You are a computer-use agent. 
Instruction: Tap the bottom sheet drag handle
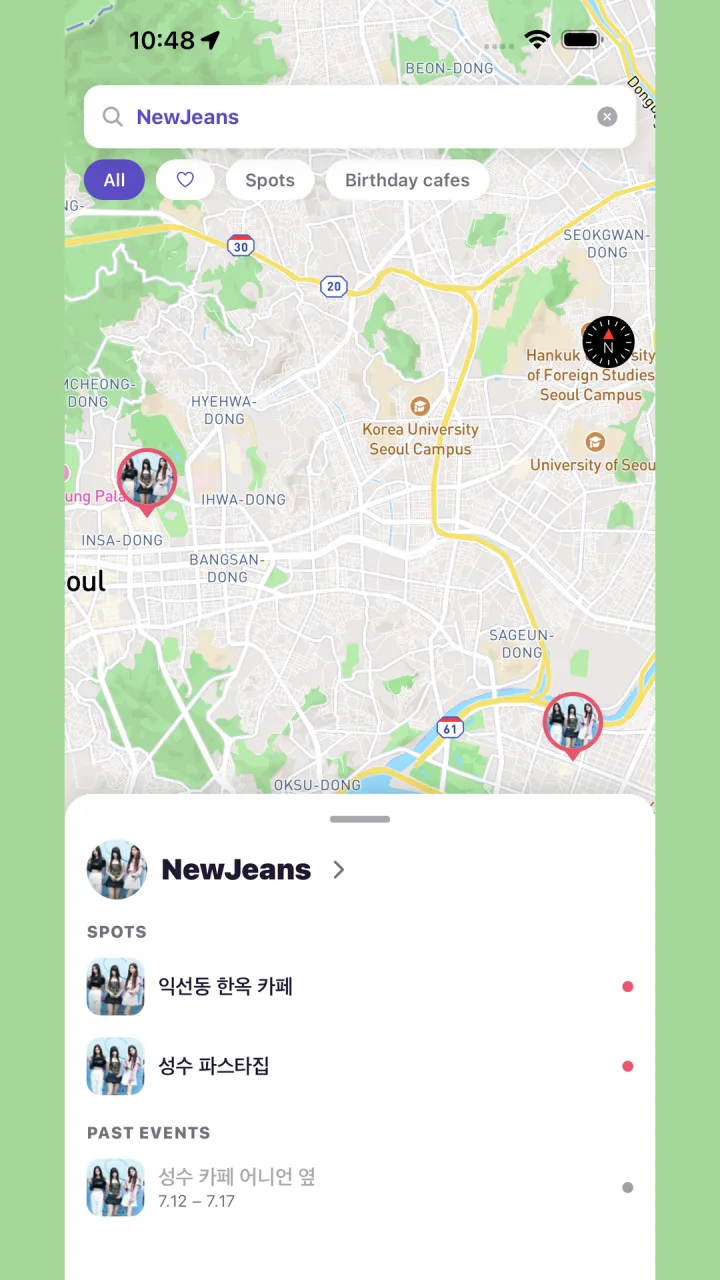[x=360, y=819]
